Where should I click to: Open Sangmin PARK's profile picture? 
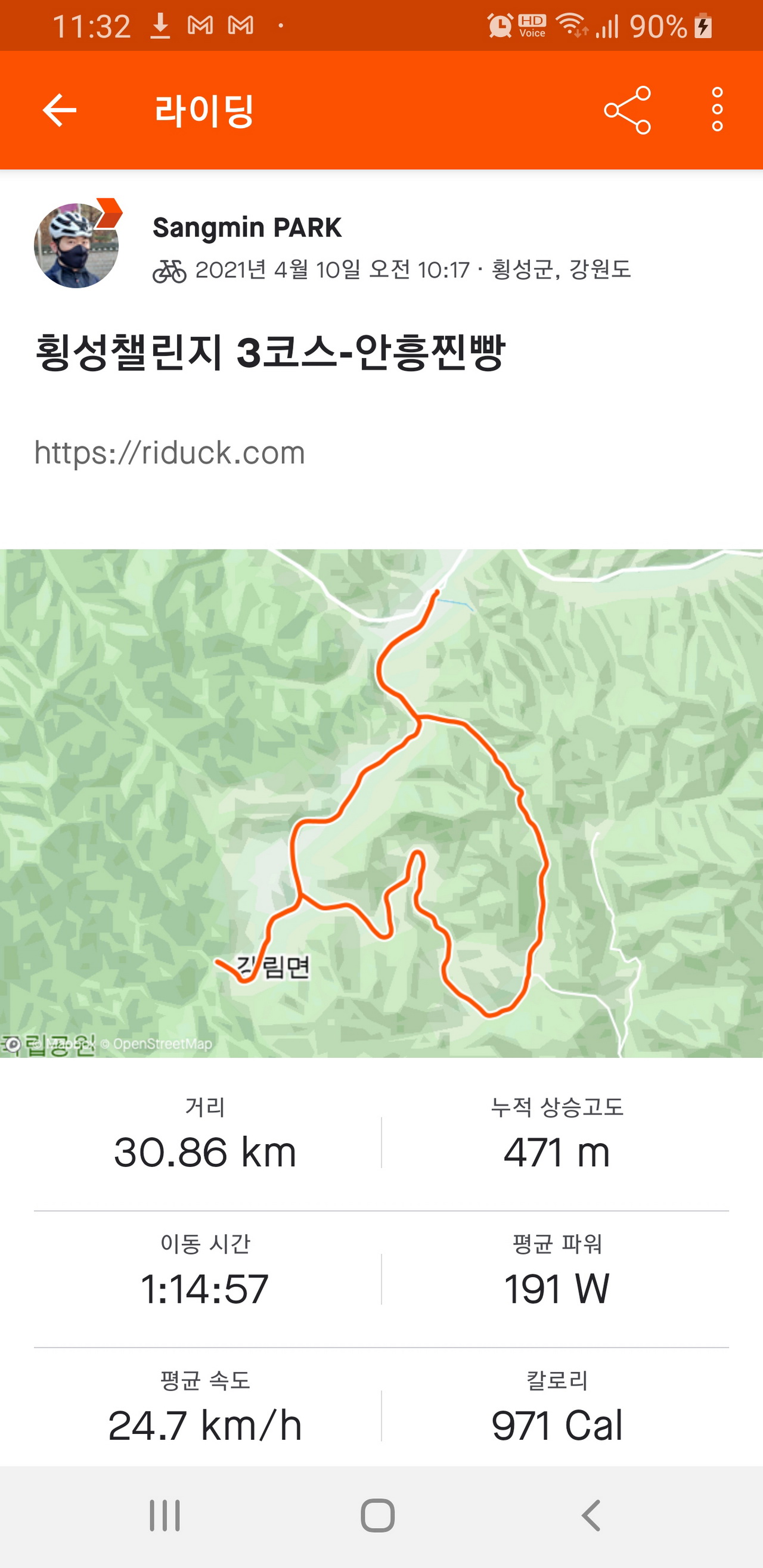pos(76,246)
